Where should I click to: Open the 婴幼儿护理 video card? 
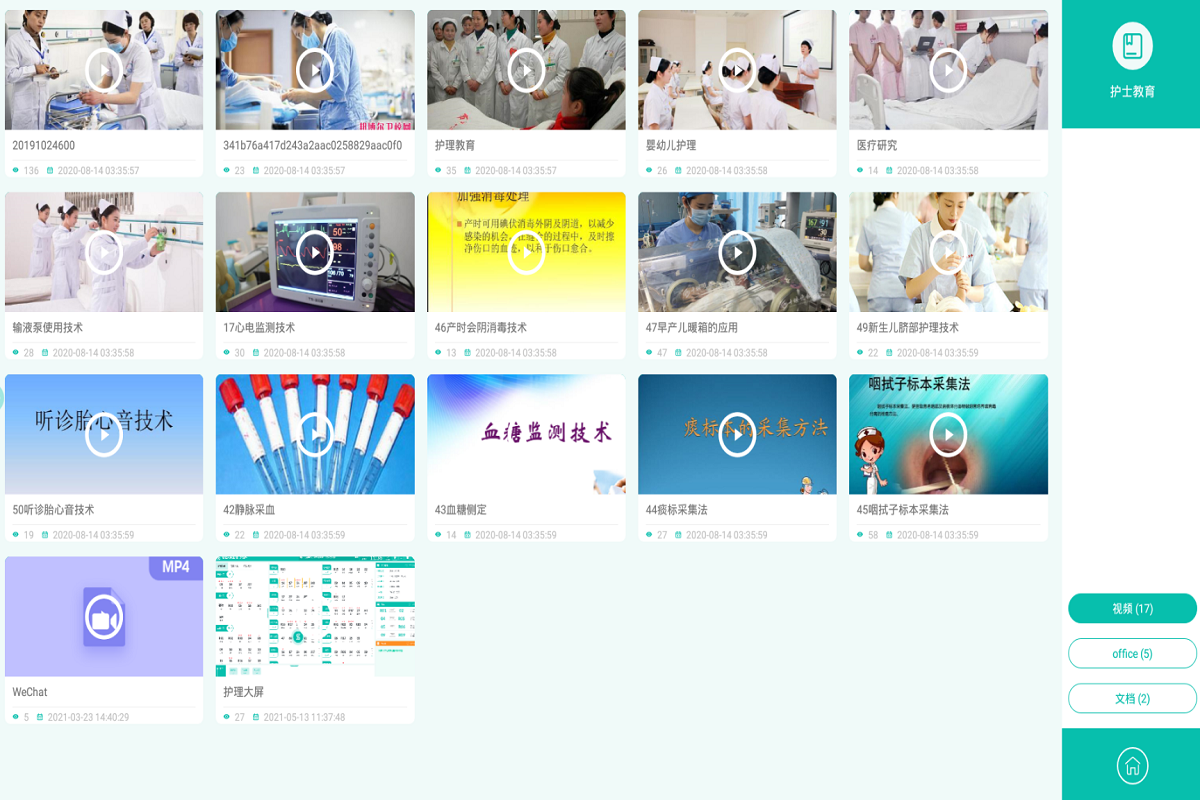point(737,70)
